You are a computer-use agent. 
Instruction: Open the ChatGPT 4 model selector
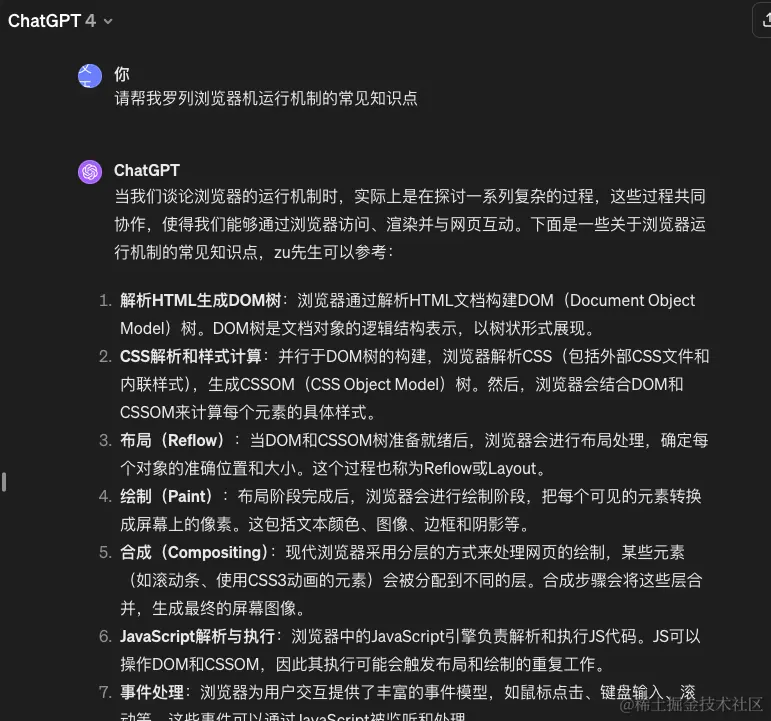(x=61, y=20)
